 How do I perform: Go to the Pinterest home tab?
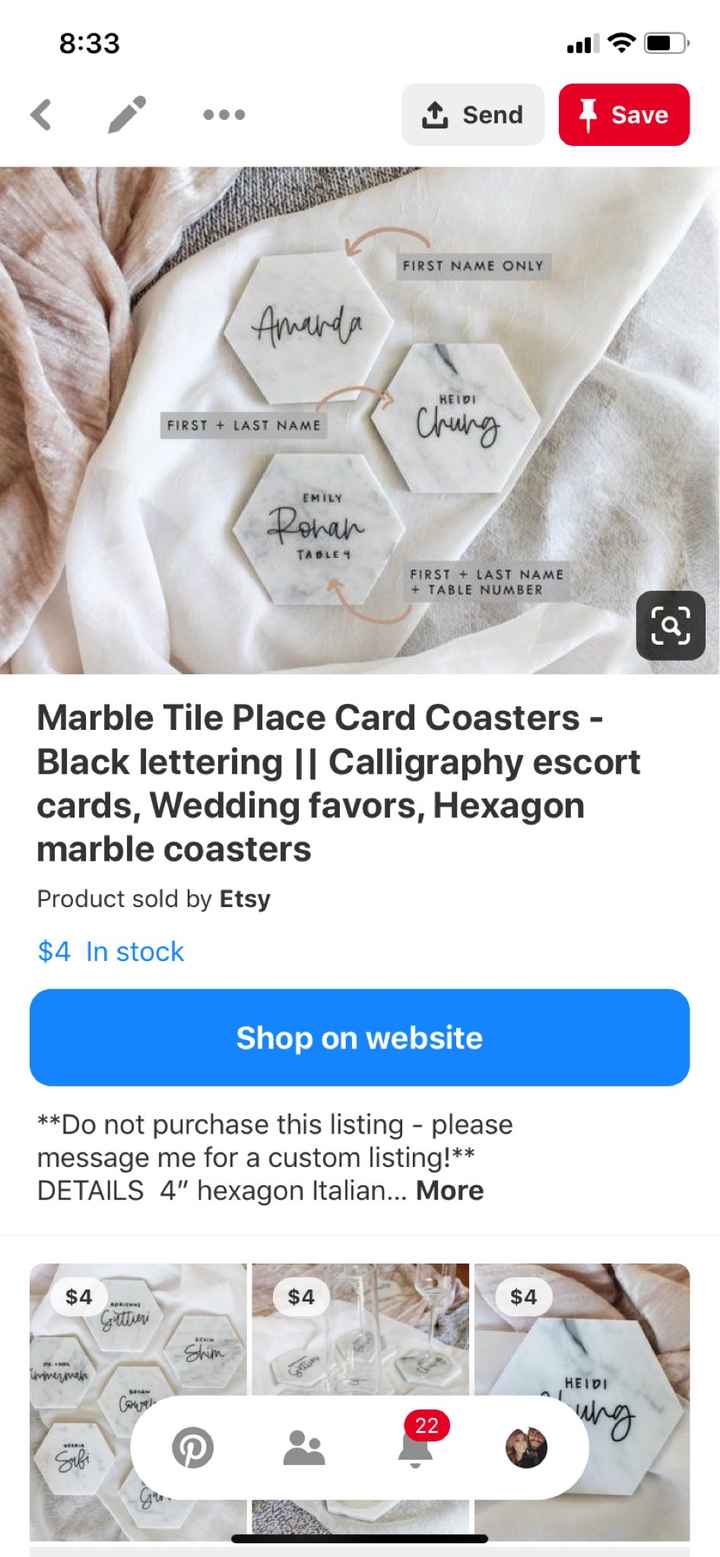[193, 1447]
